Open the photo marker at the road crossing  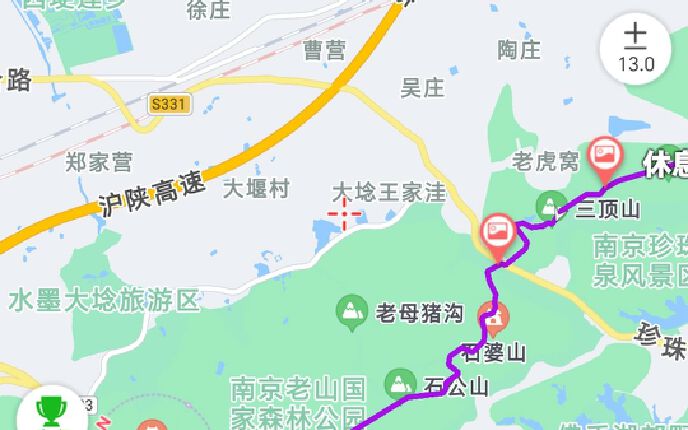coord(498,232)
